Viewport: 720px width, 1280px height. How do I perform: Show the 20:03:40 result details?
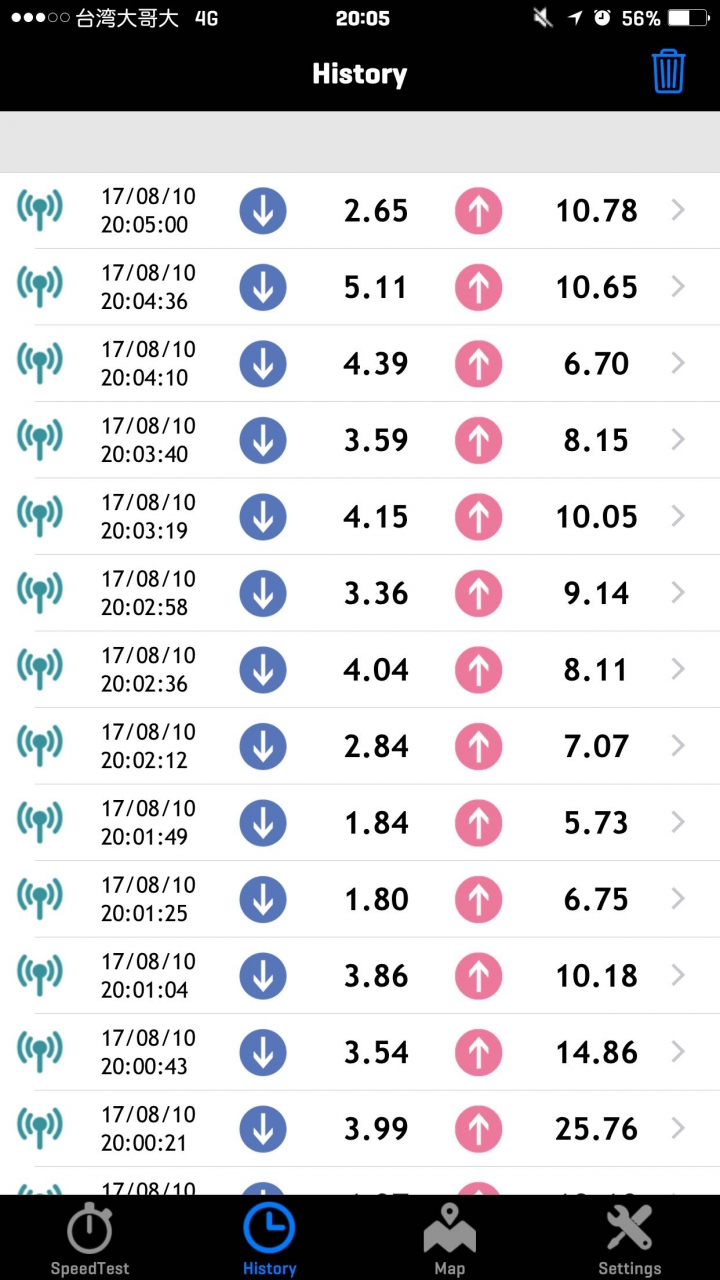pos(360,440)
